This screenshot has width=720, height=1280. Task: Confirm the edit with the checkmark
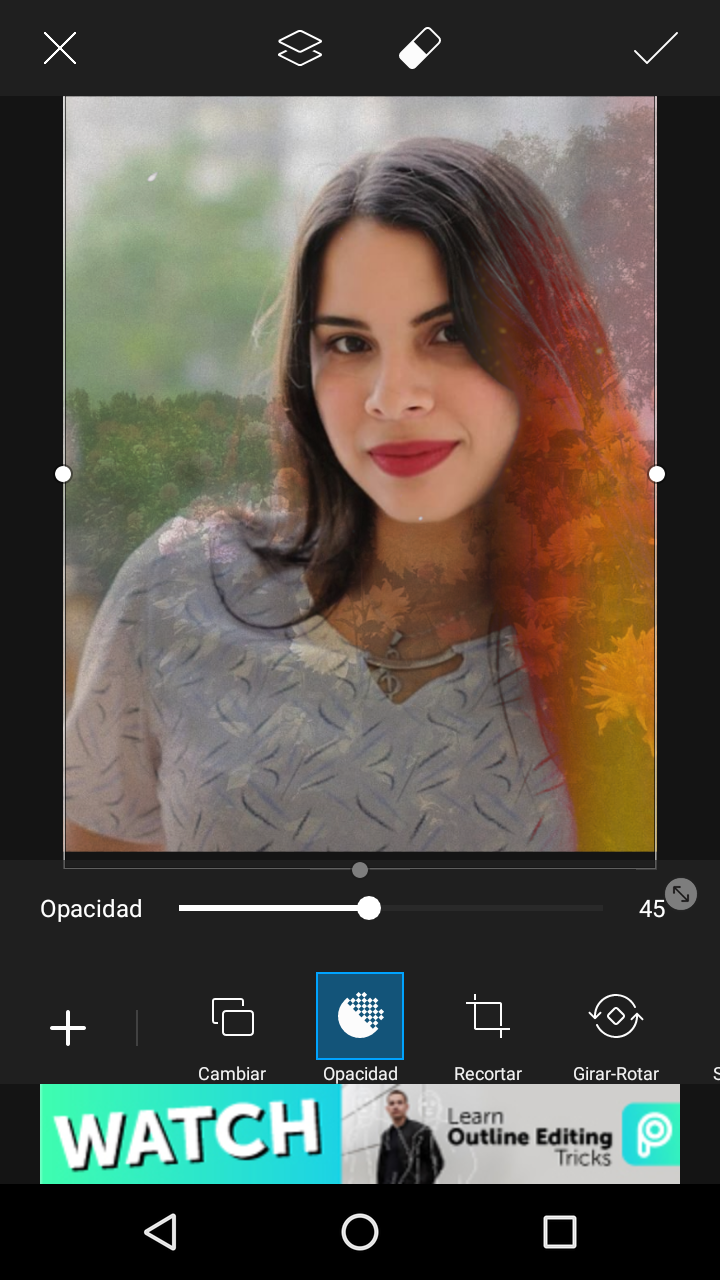pyautogui.click(x=656, y=48)
